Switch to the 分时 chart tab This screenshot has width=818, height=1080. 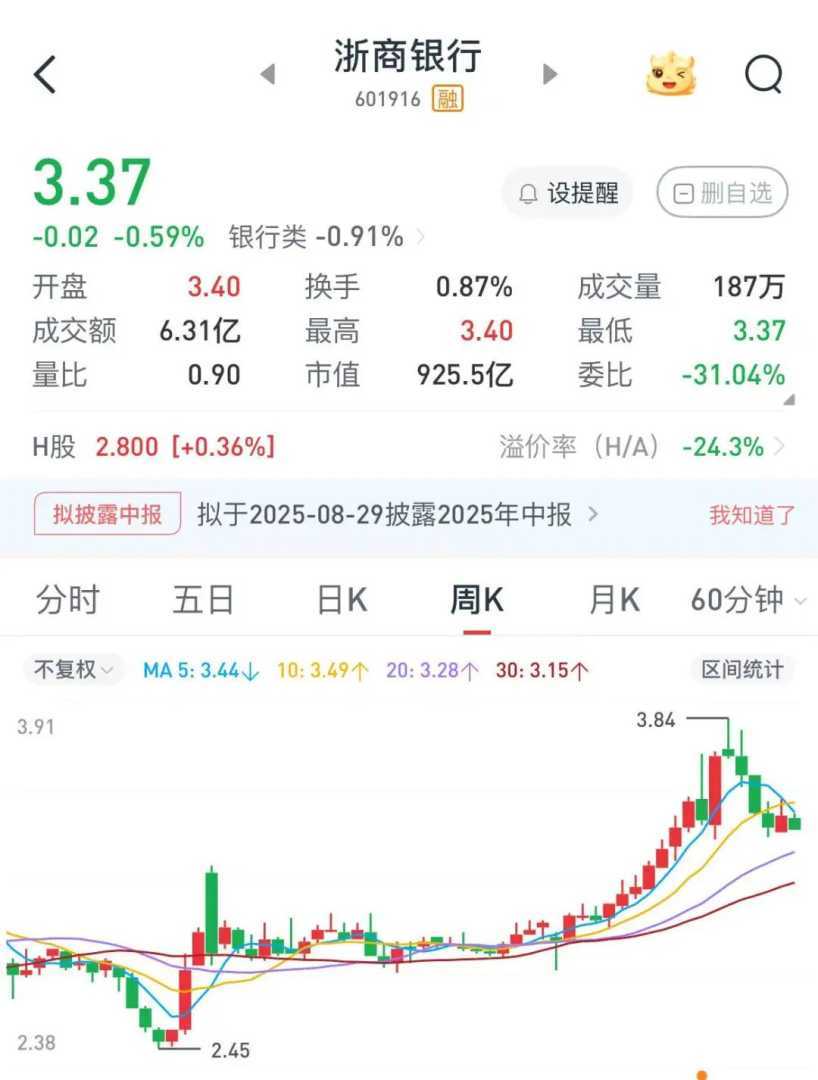coord(68,600)
